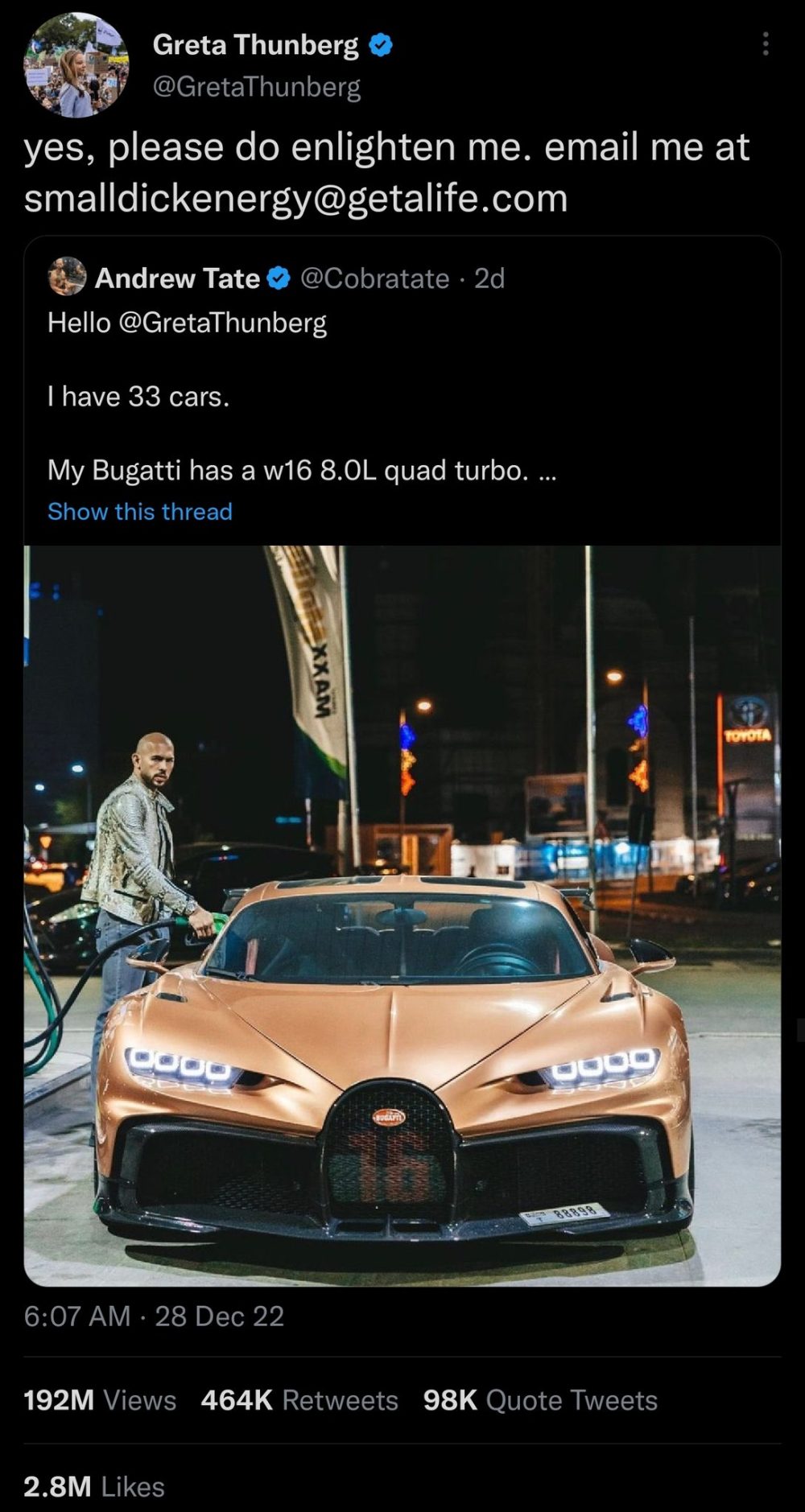Viewport: 805px width, 1512px height.
Task: View the 98K Quote Tweets list
Action: [x=540, y=1400]
